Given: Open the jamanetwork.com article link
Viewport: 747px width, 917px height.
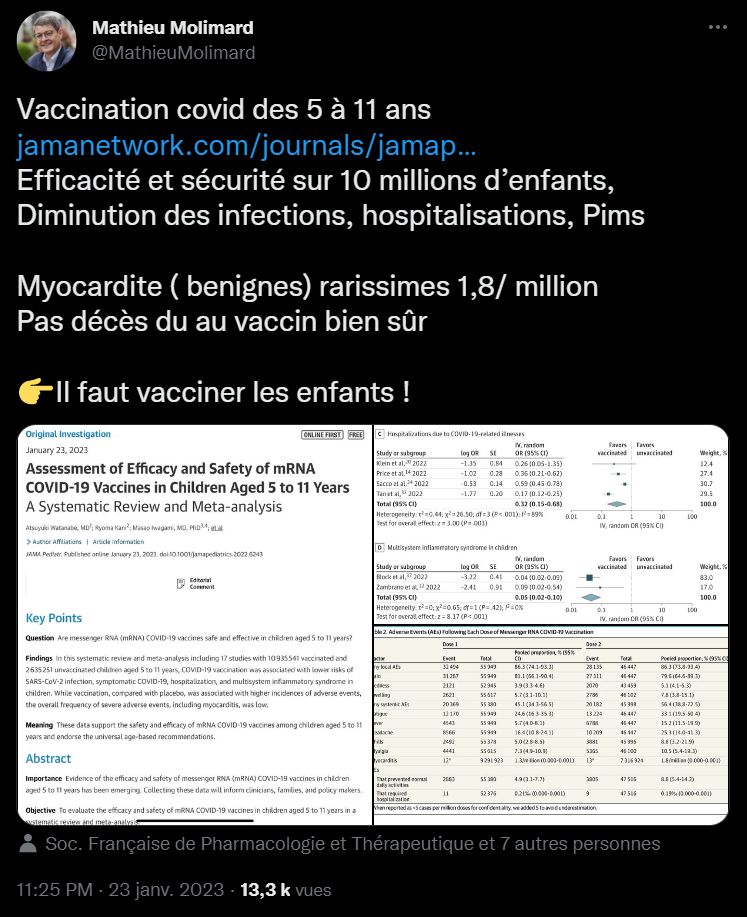Looking at the screenshot, I should click(246, 149).
